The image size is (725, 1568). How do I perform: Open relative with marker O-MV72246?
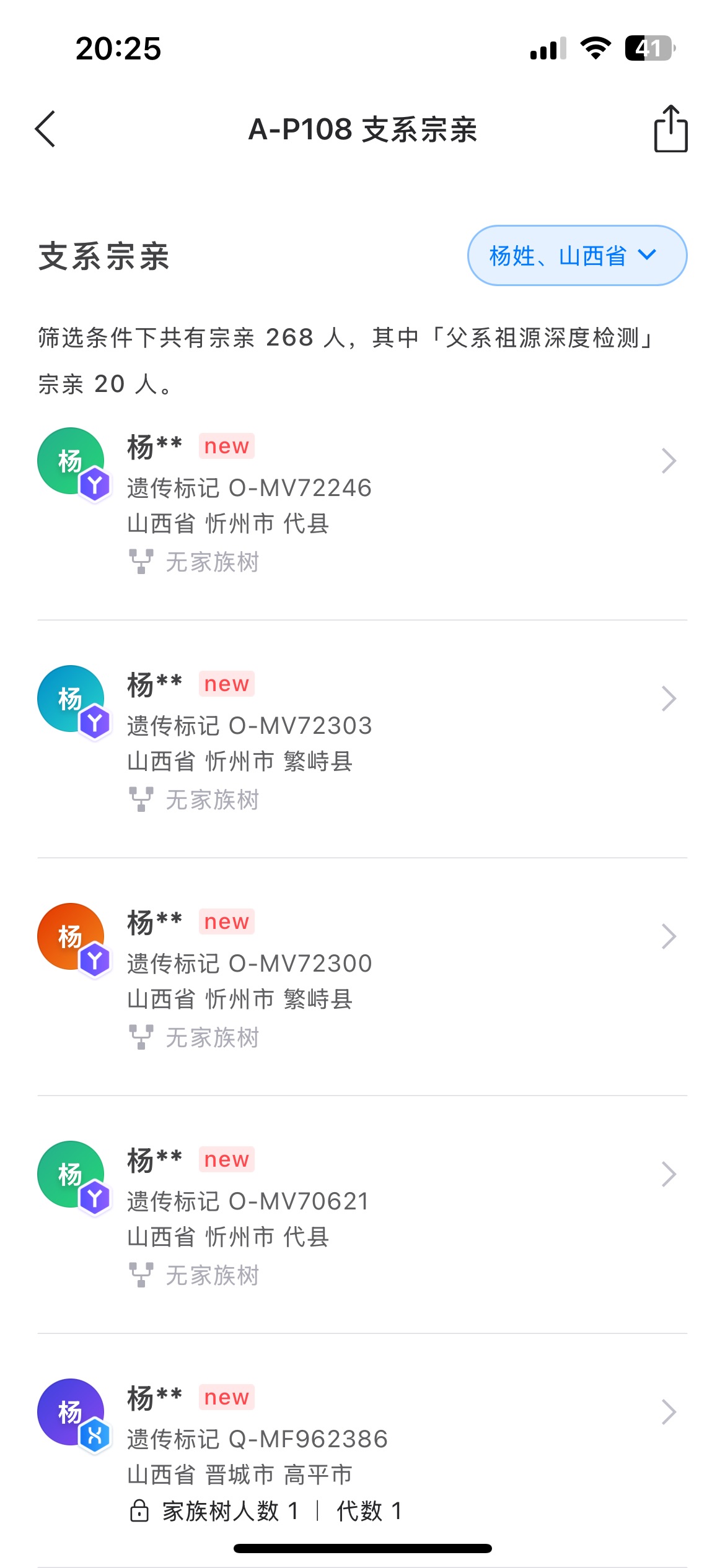pyautogui.click(x=362, y=502)
